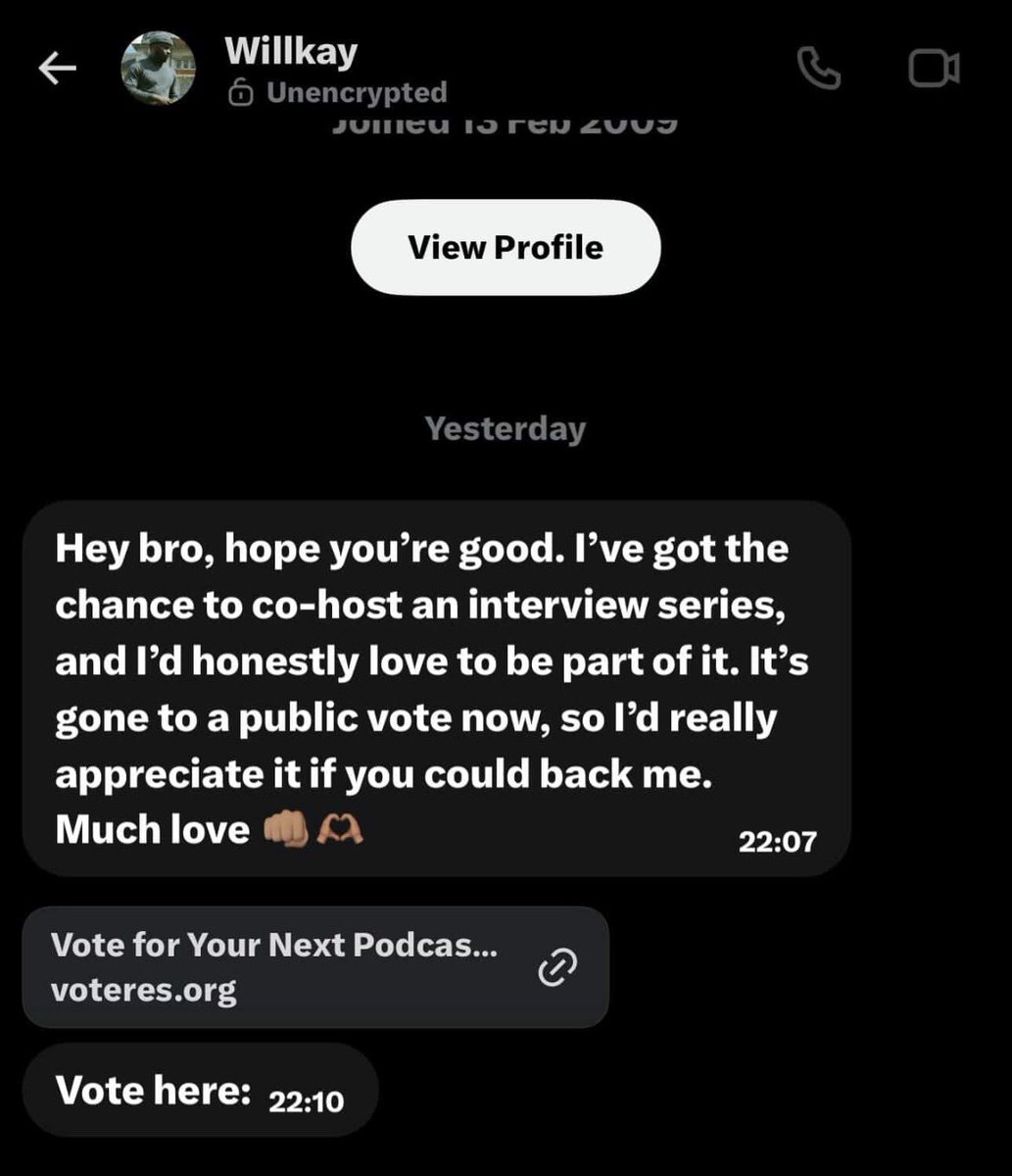Start a voice call with Willkay
The width and height of the screenshot is (1012, 1176).
click(x=819, y=69)
